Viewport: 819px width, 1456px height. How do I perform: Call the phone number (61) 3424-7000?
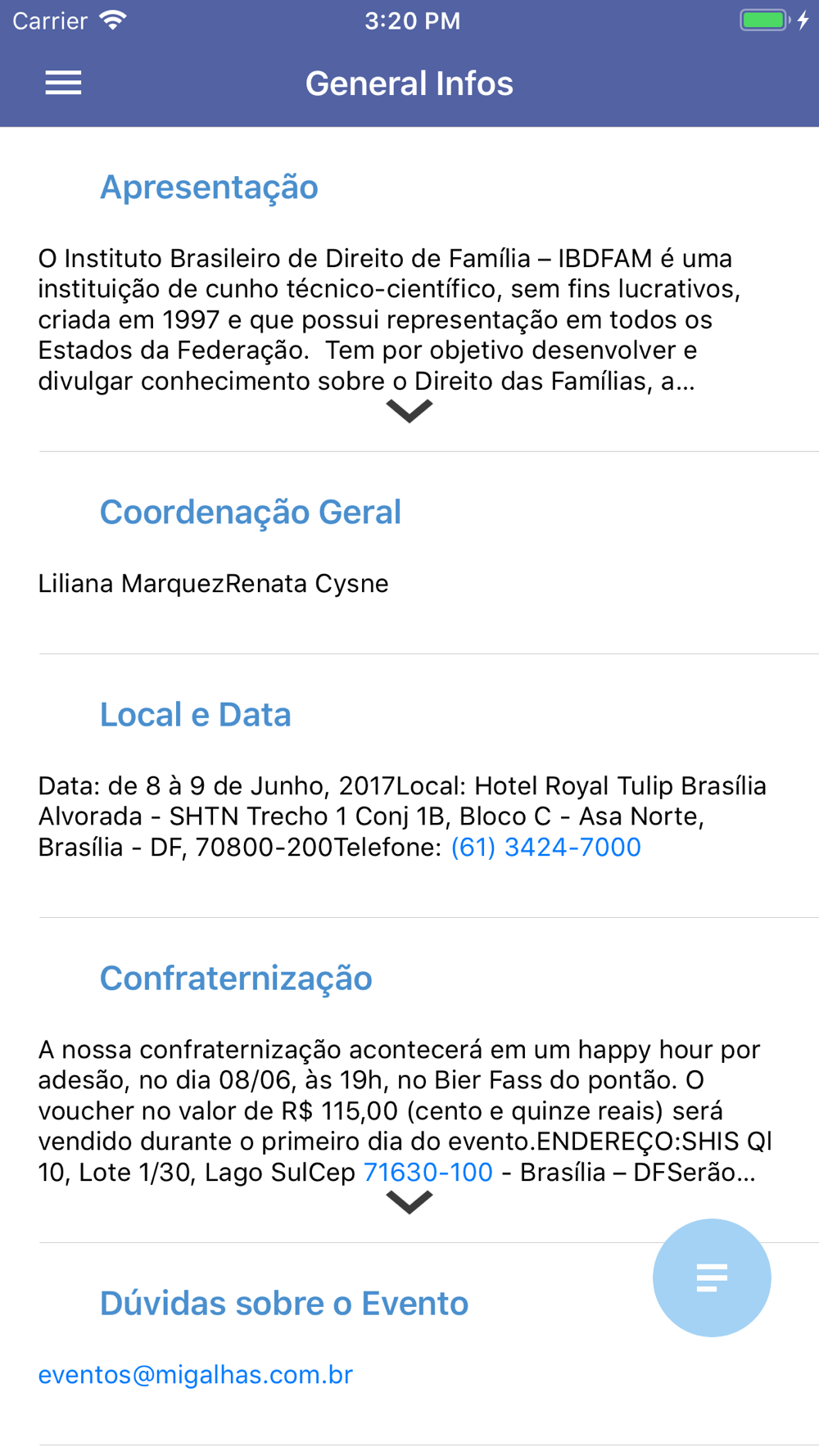(x=546, y=847)
